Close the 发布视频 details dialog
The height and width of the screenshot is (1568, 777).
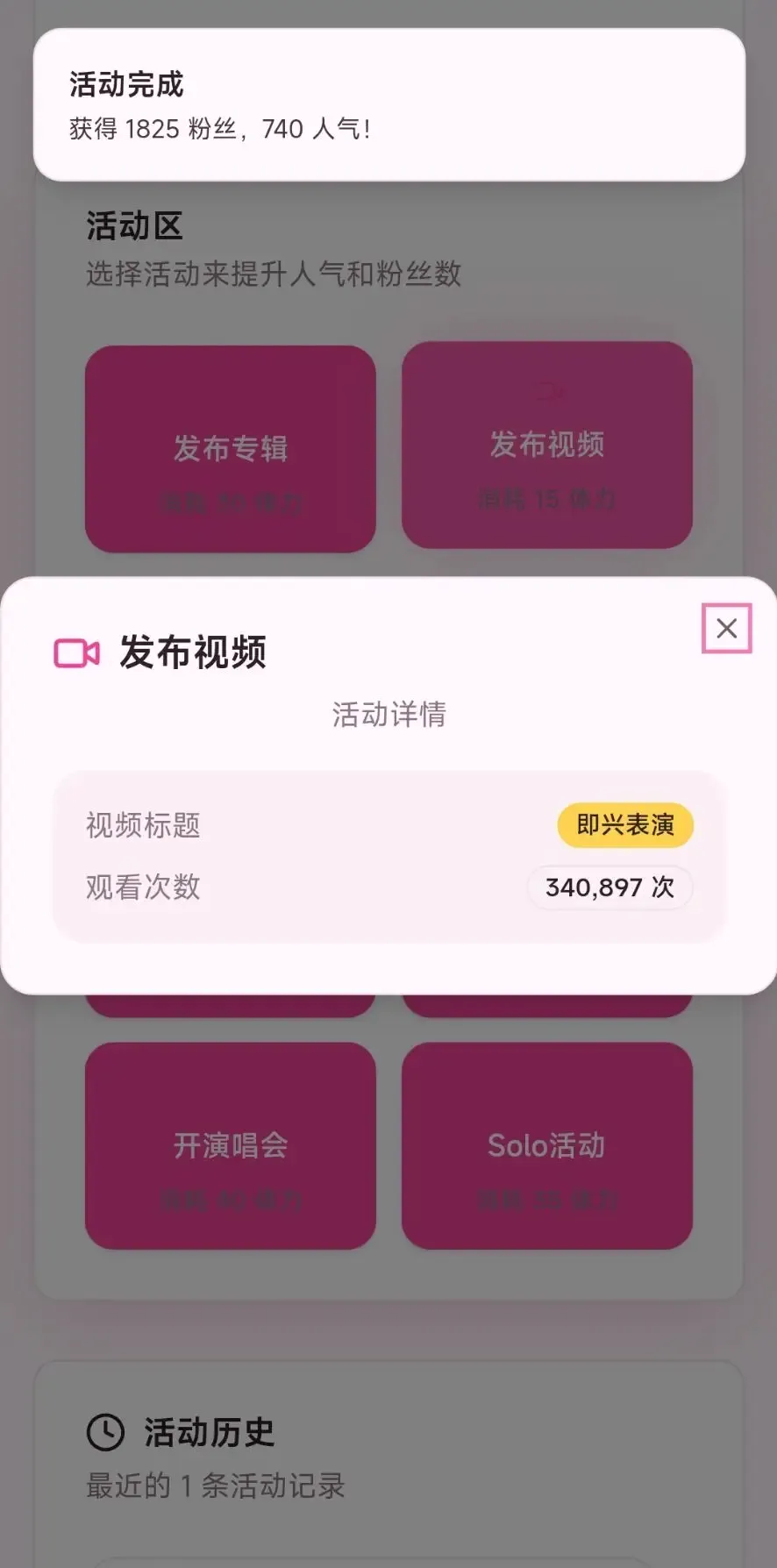(x=726, y=628)
